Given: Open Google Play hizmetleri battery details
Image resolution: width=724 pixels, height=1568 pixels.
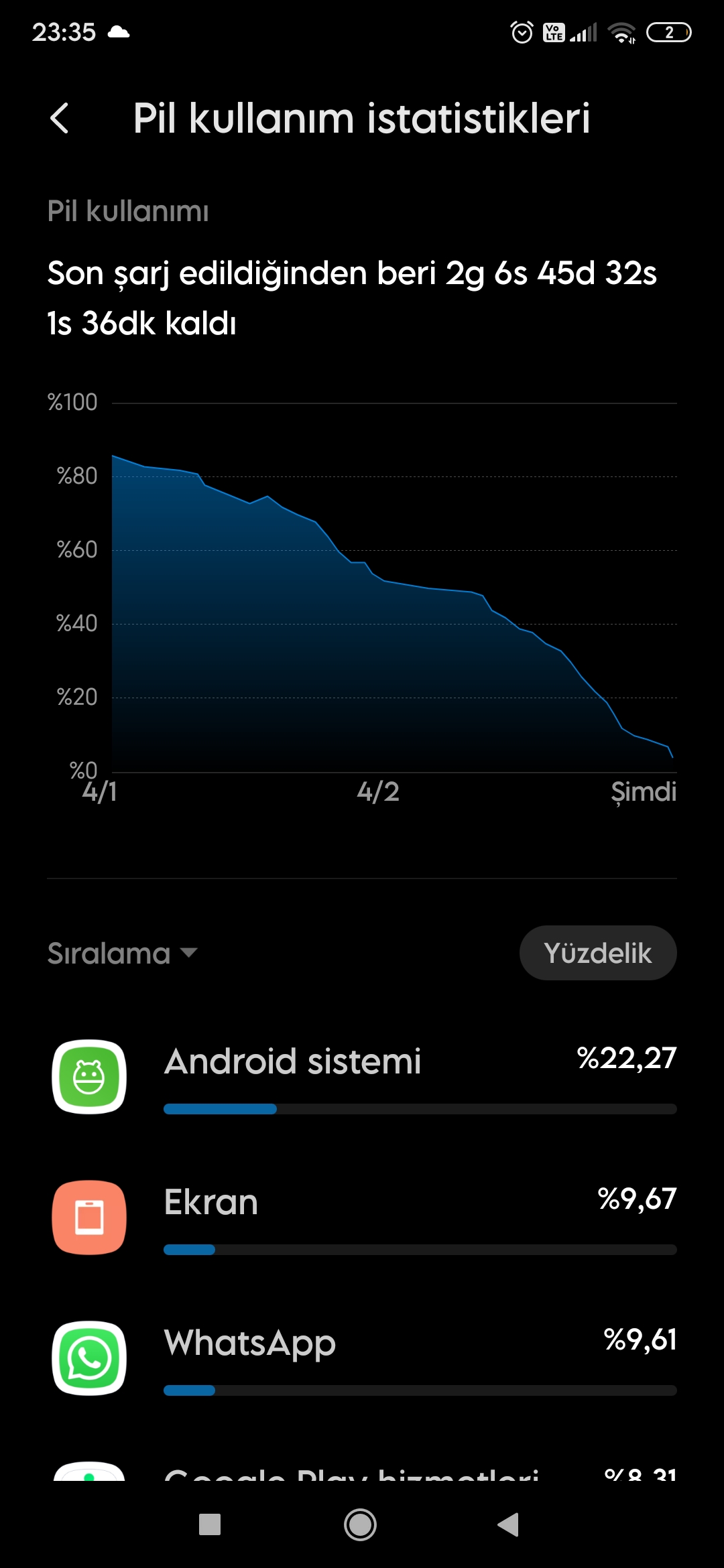Looking at the screenshot, I should pyautogui.click(x=362, y=1469).
